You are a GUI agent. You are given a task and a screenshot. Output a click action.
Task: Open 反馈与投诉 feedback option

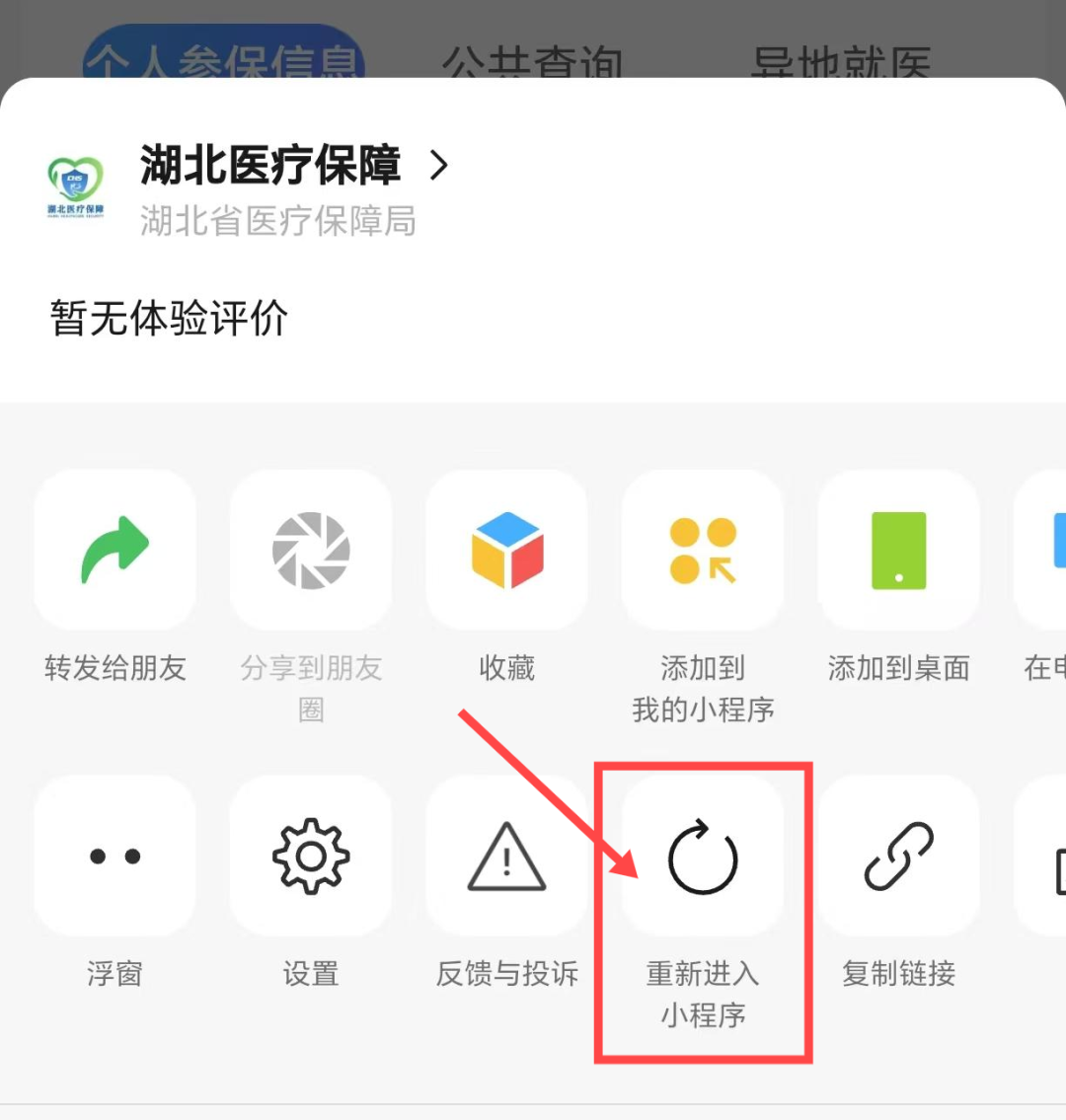507,857
